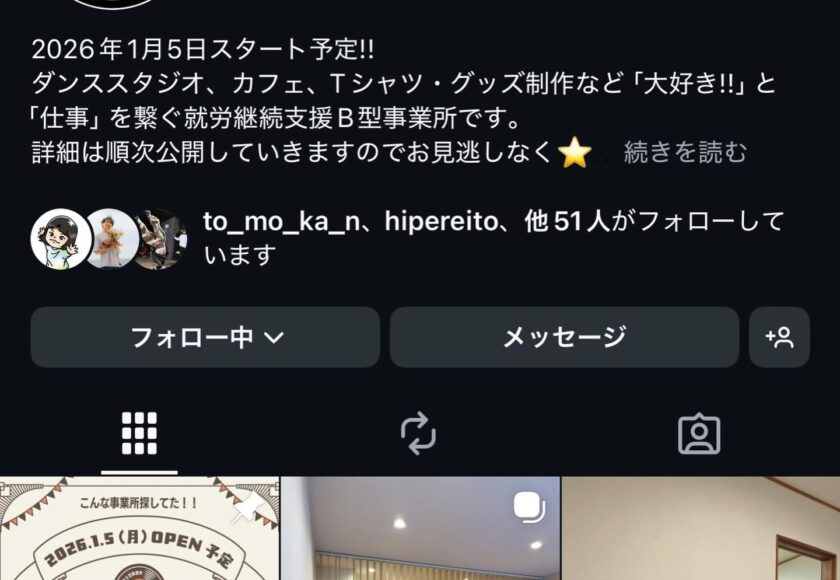Switch to the reposts tab

click(x=419, y=433)
